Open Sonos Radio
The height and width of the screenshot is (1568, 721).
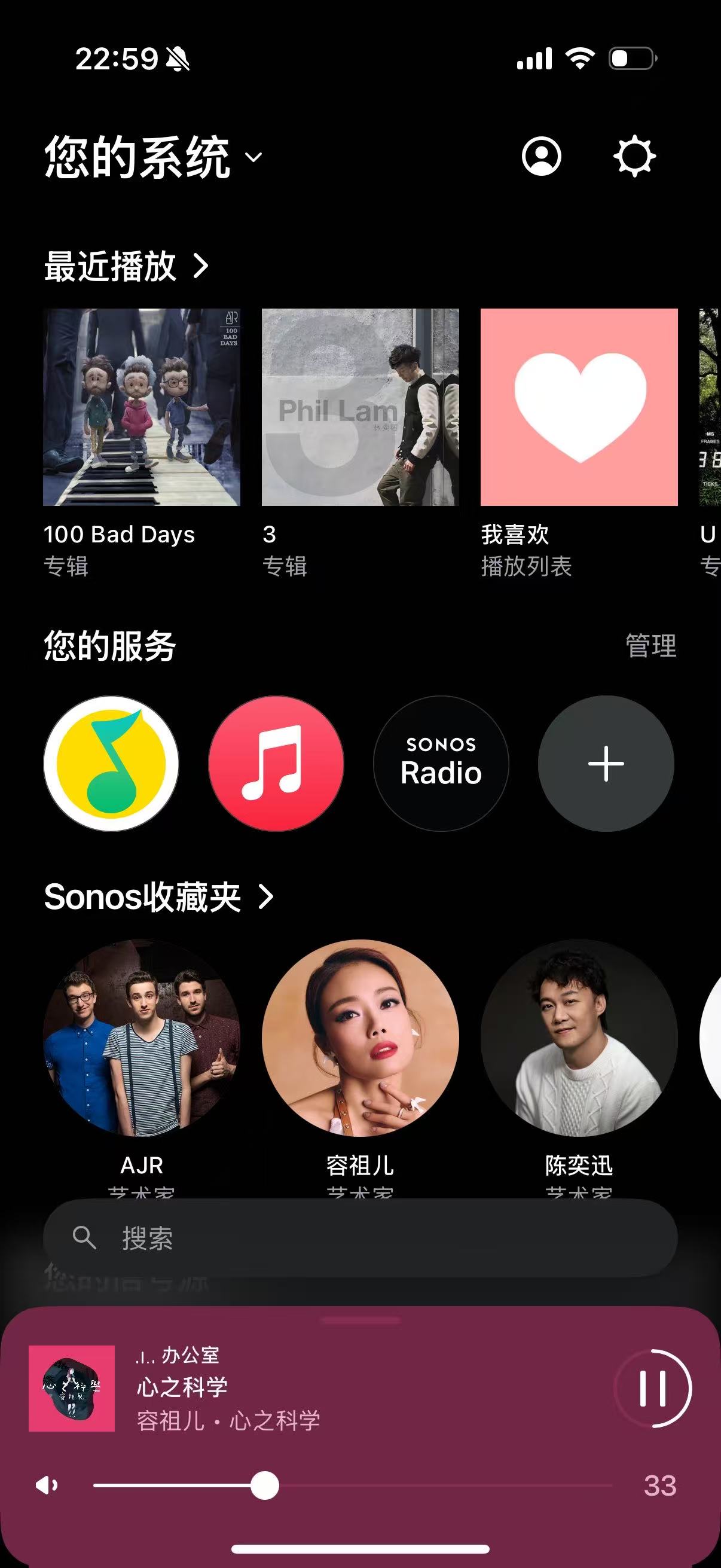(441, 763)
